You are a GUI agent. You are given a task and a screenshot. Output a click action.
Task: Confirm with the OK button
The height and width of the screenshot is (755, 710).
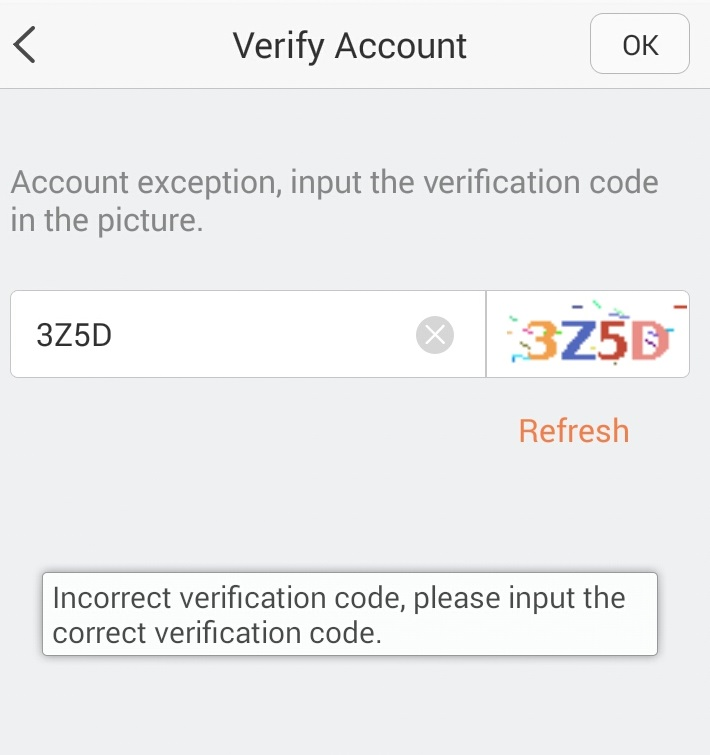coord(640,45)
